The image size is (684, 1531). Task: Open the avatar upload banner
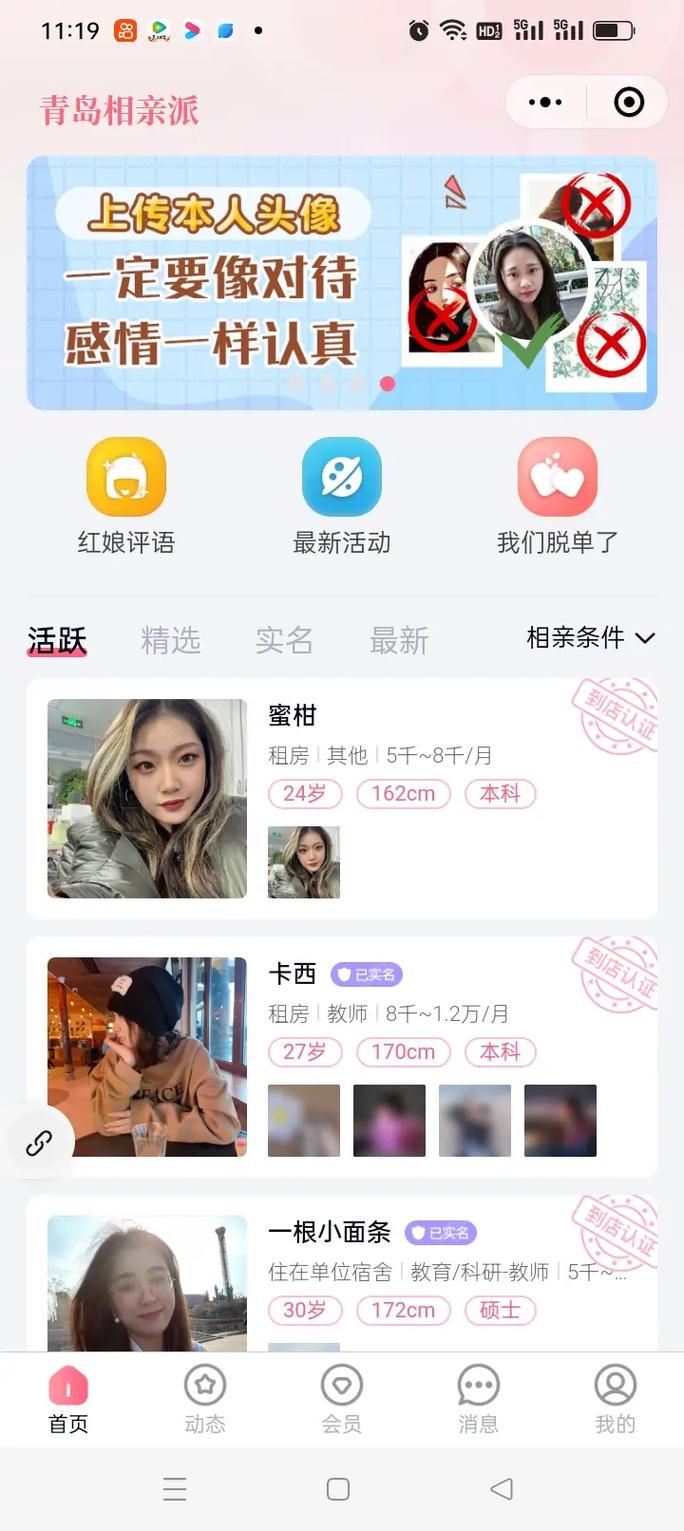341,283
